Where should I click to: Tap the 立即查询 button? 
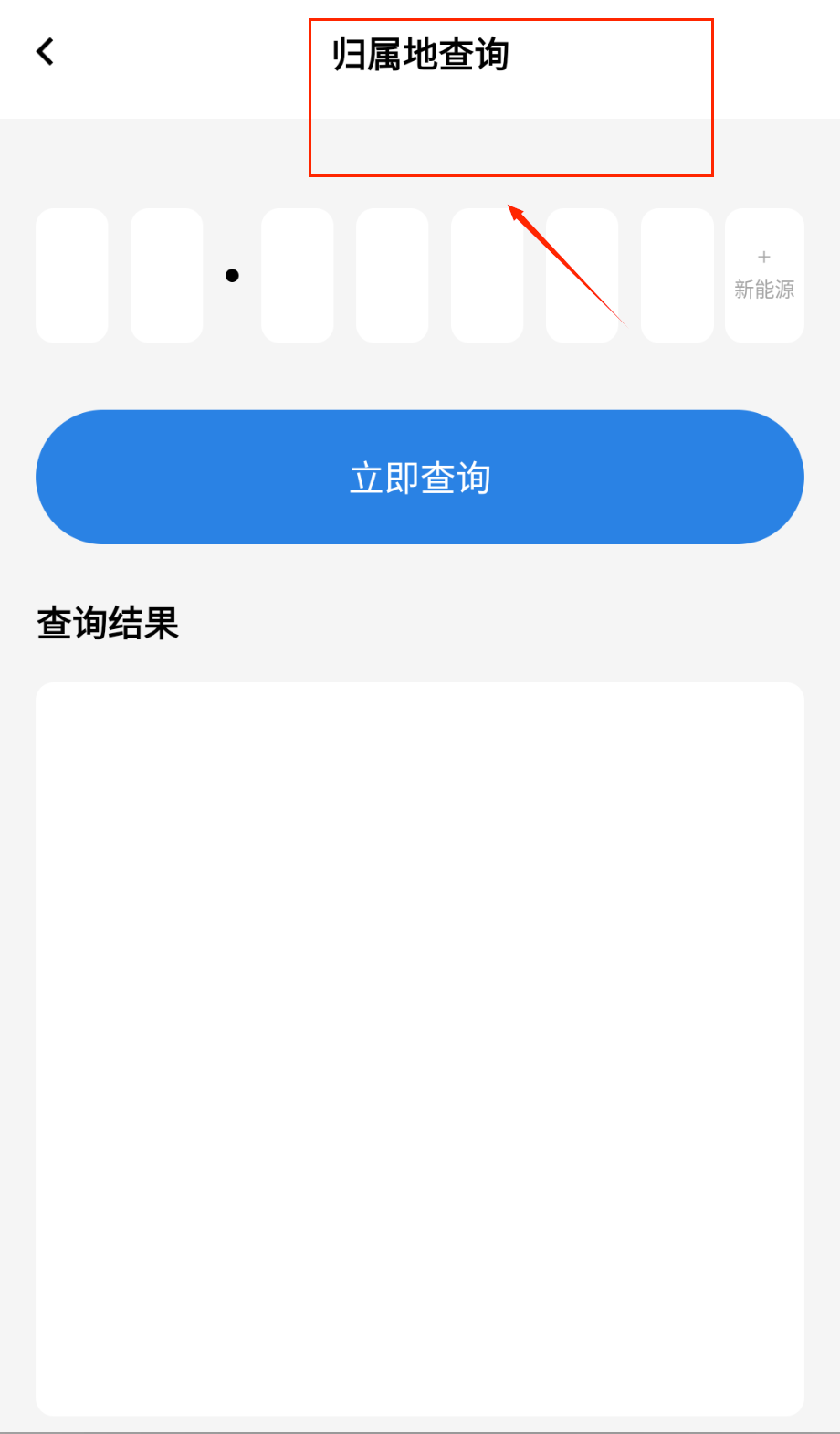click(x=420, y=477)
